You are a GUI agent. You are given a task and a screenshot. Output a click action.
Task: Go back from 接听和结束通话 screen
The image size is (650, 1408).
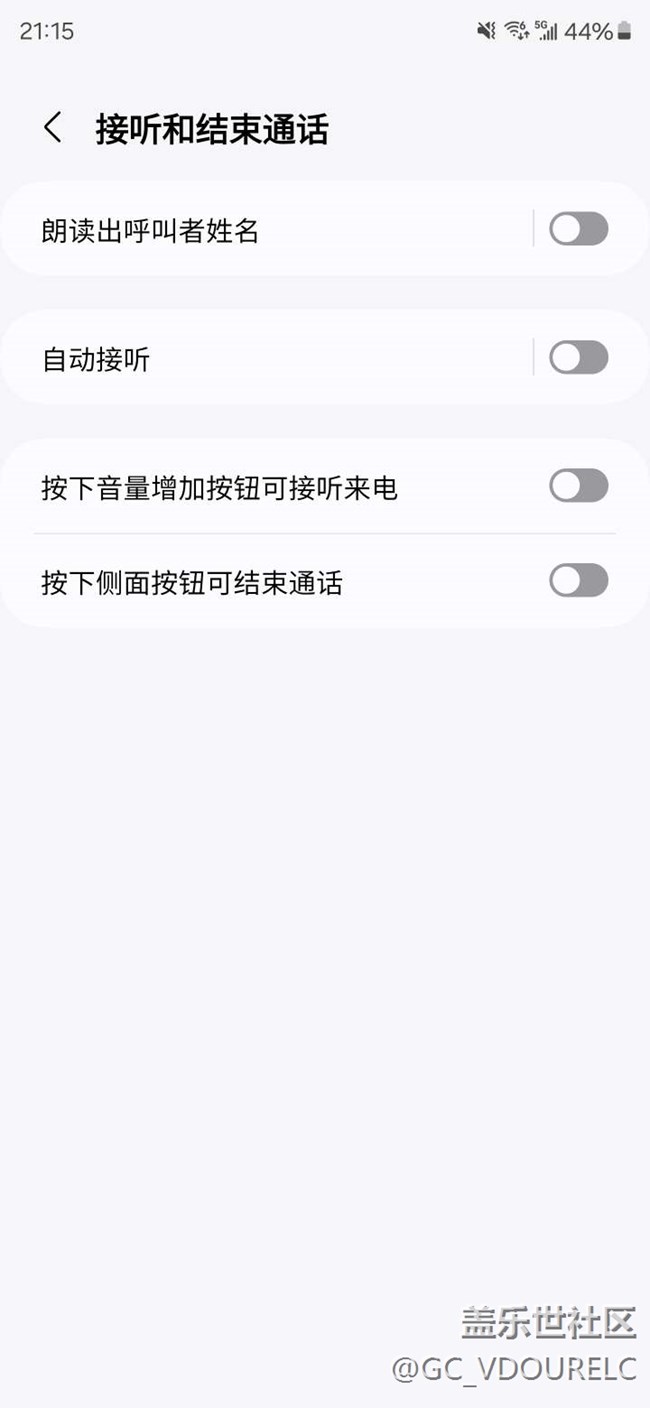tap(53, 128)
